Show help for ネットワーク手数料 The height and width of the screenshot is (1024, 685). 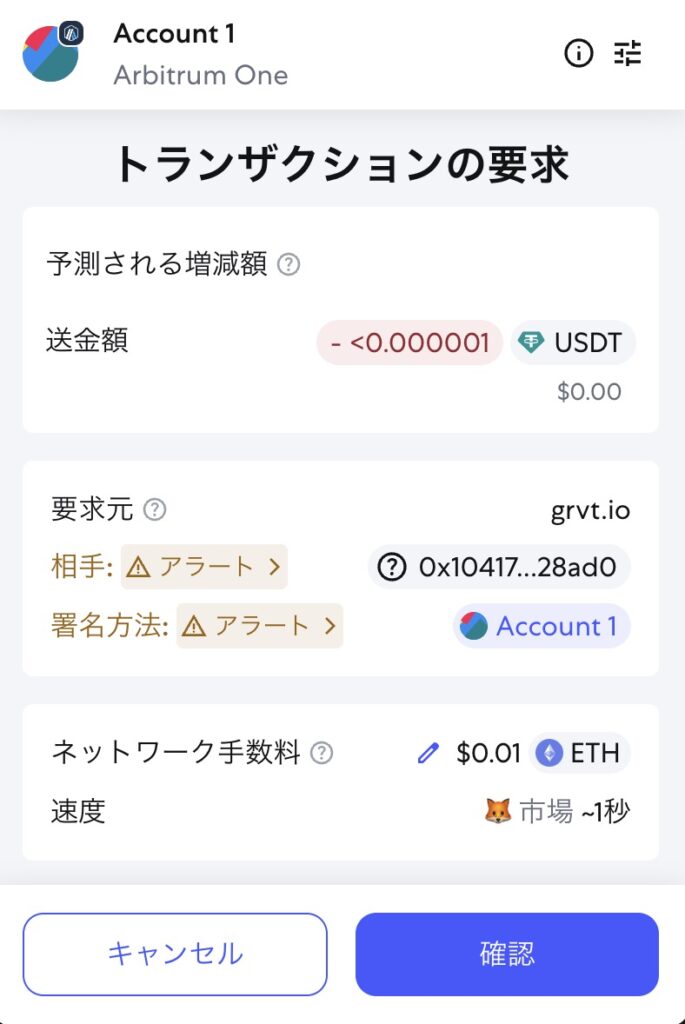click(321, 753)
